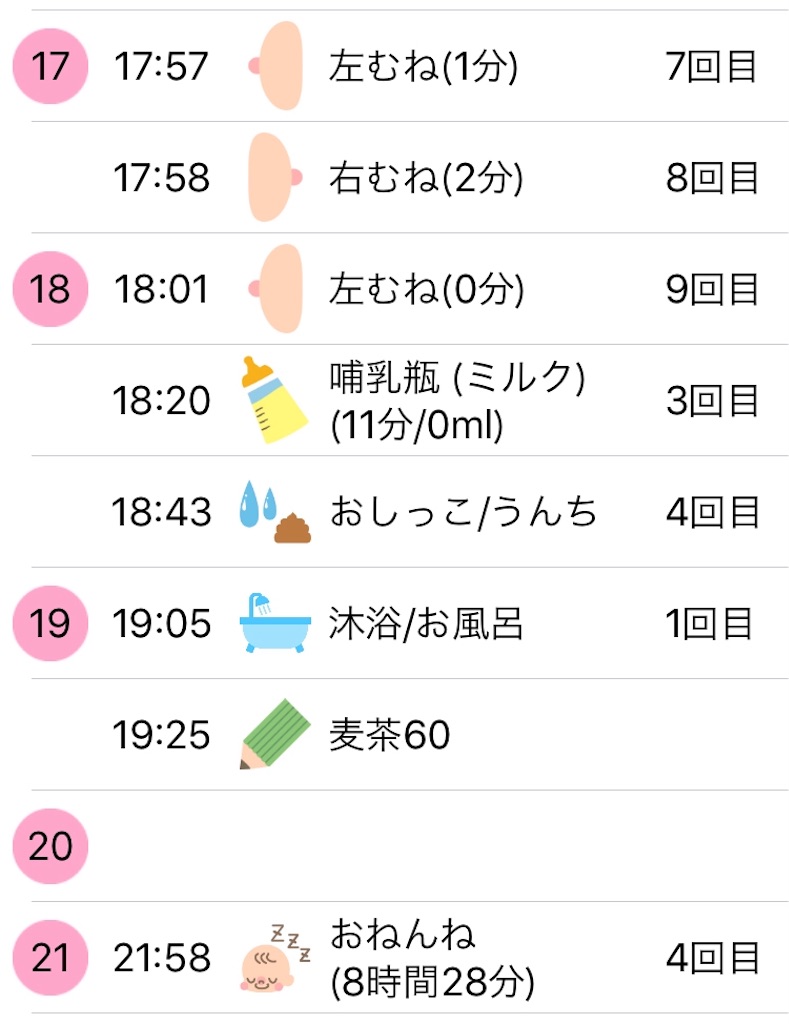Screen dimensions: 789x1024
Task: Open the おねんね sleep record text
Action: [x=405, y=936]
